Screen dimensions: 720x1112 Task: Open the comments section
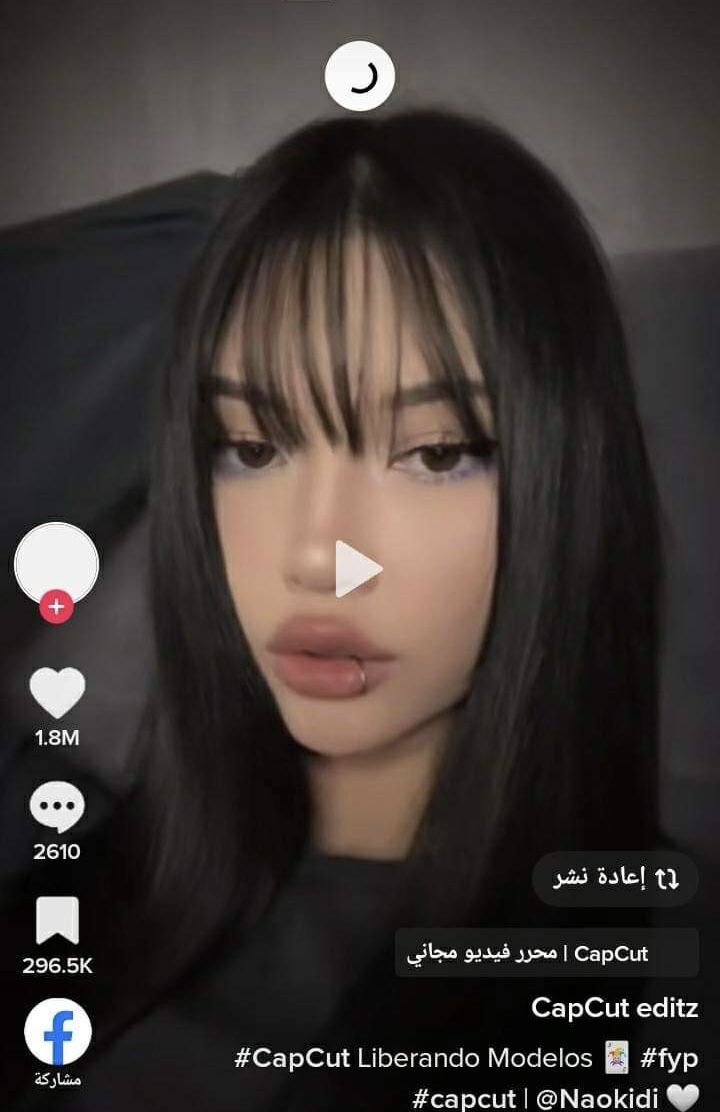[x=57, y=808]
